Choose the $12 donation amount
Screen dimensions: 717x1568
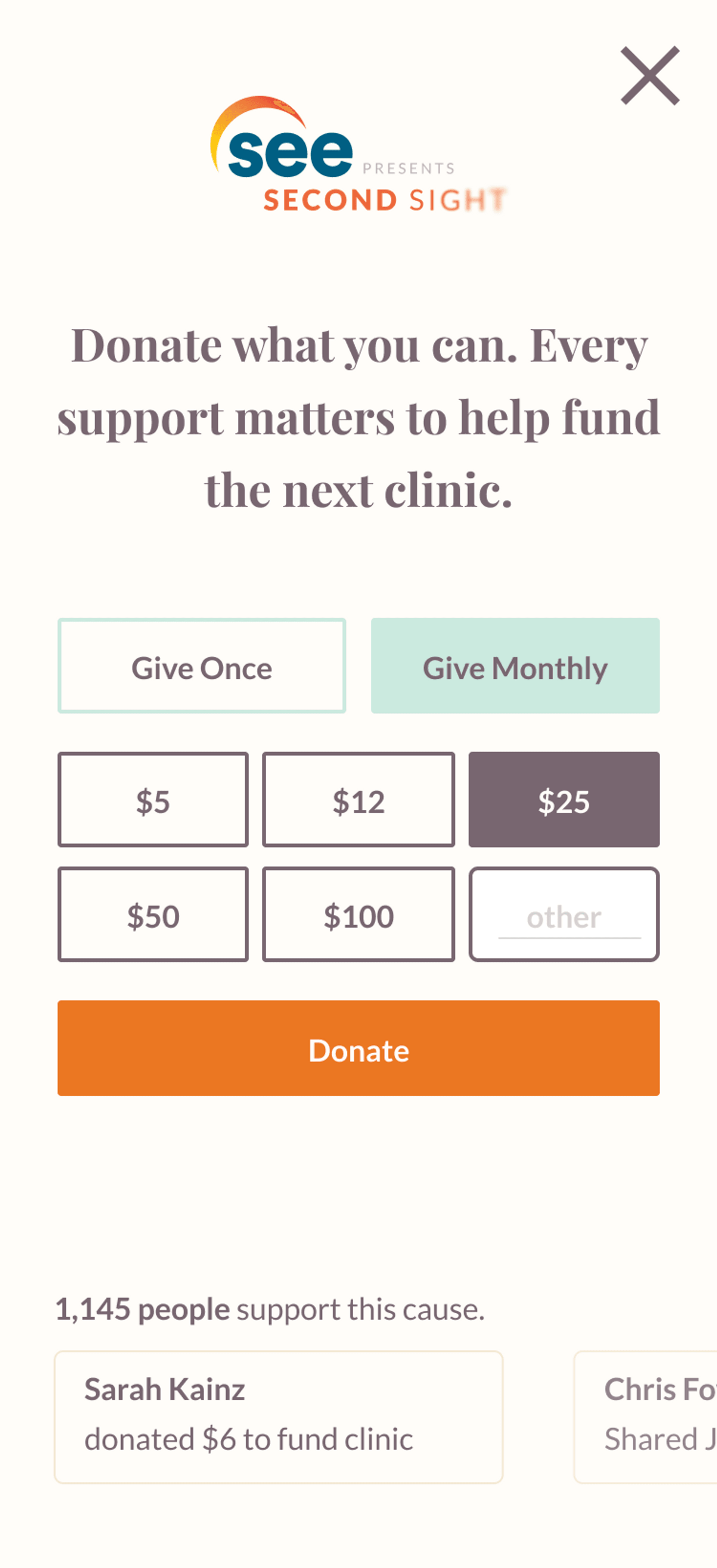click(x=358, y=799)
